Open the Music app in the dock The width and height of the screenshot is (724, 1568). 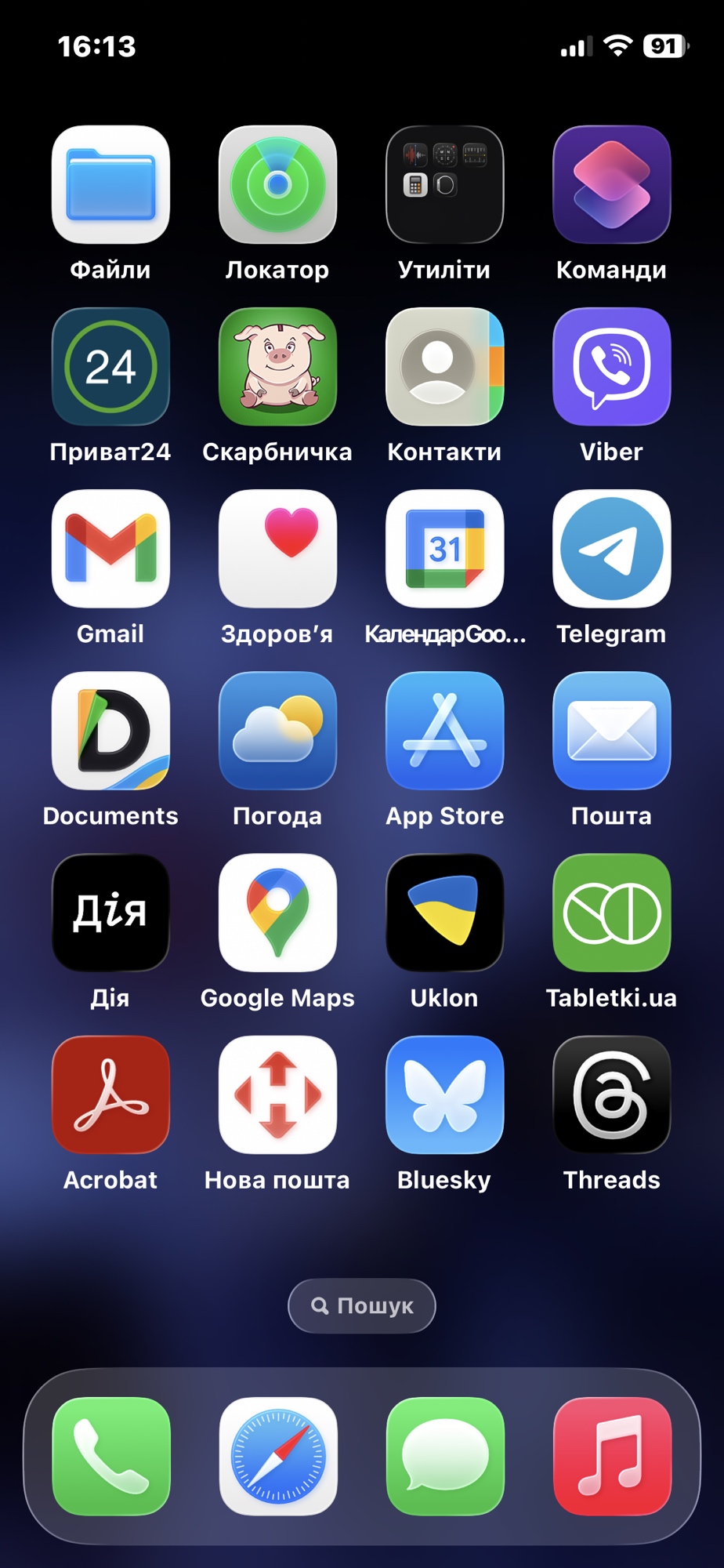[612, 1456]
